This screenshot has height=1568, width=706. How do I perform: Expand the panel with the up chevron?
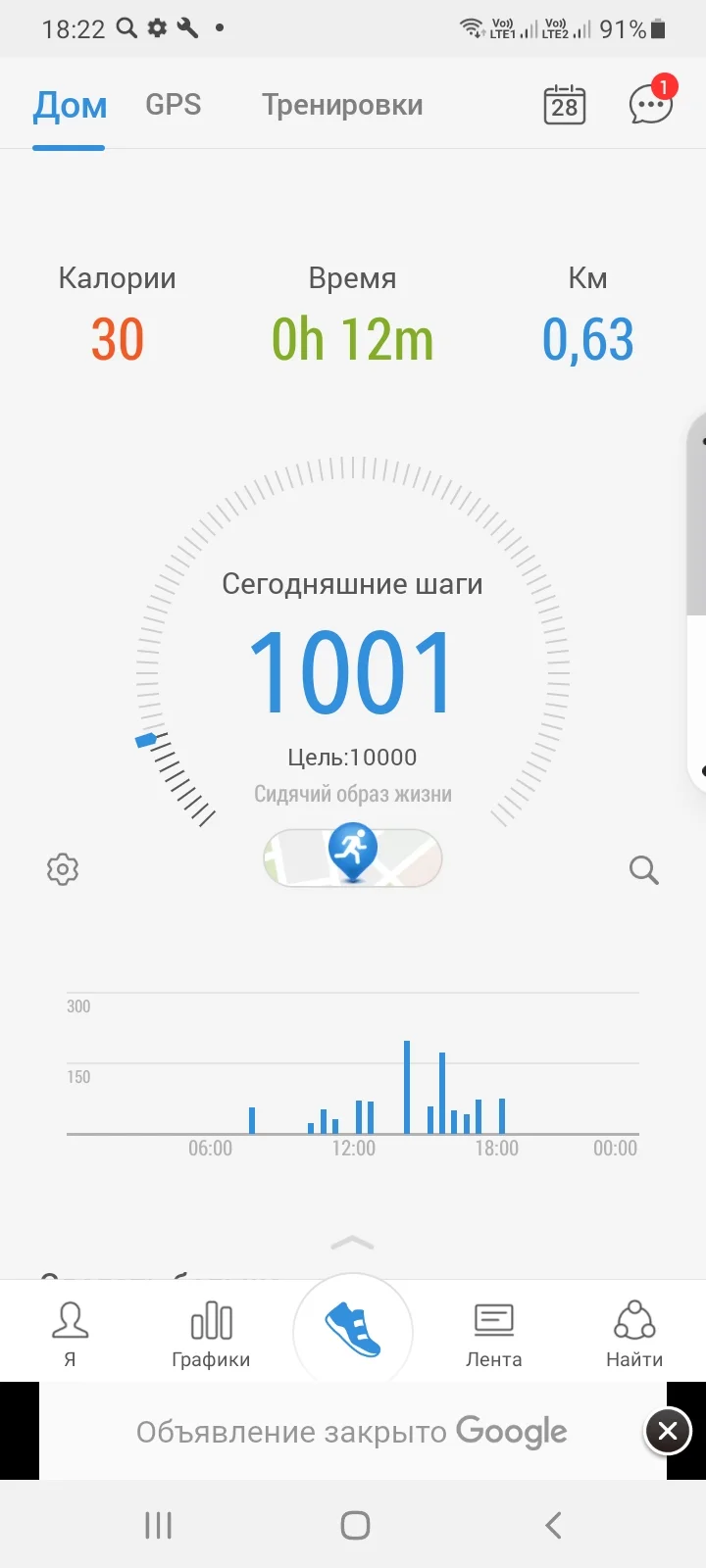coord(353,1243)
